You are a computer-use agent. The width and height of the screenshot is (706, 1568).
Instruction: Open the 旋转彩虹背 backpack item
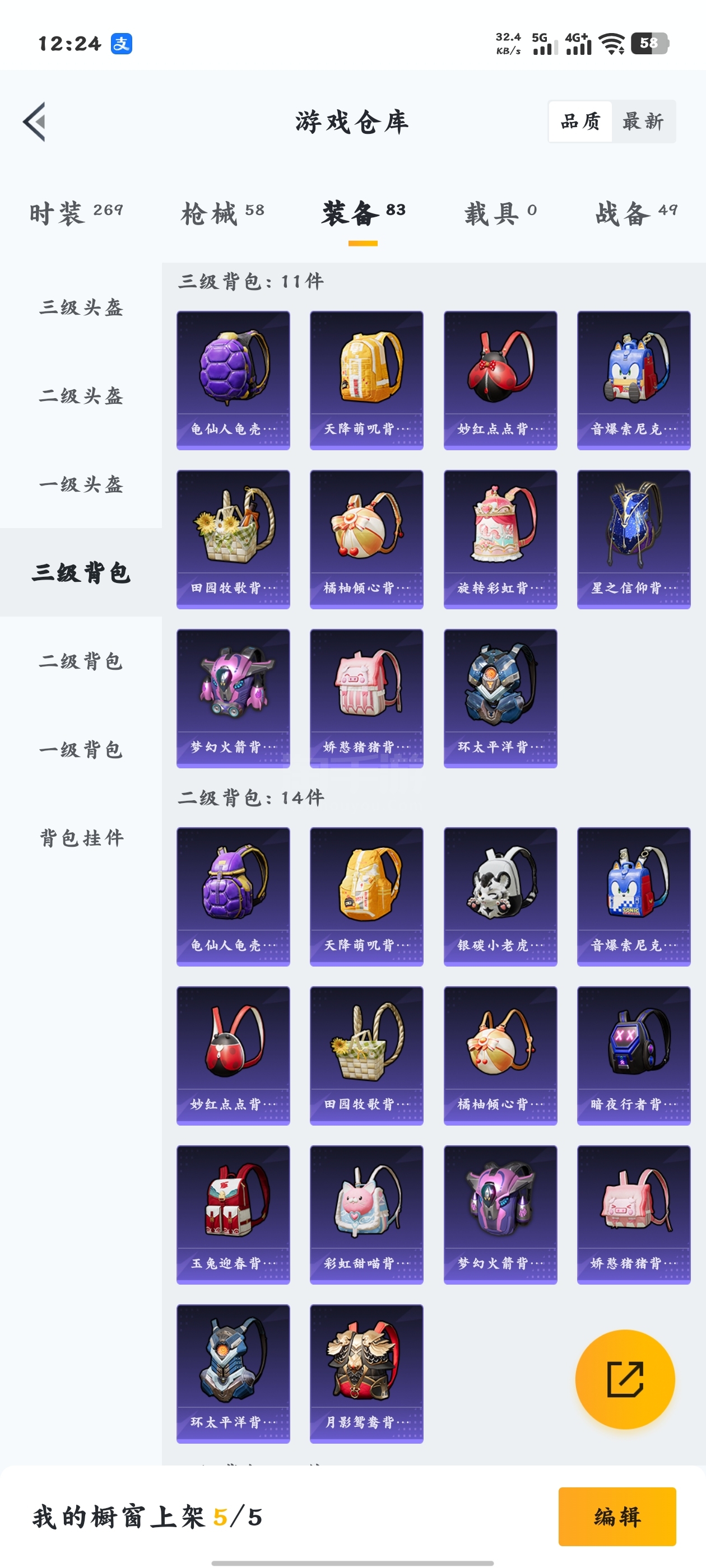point(500,539)
